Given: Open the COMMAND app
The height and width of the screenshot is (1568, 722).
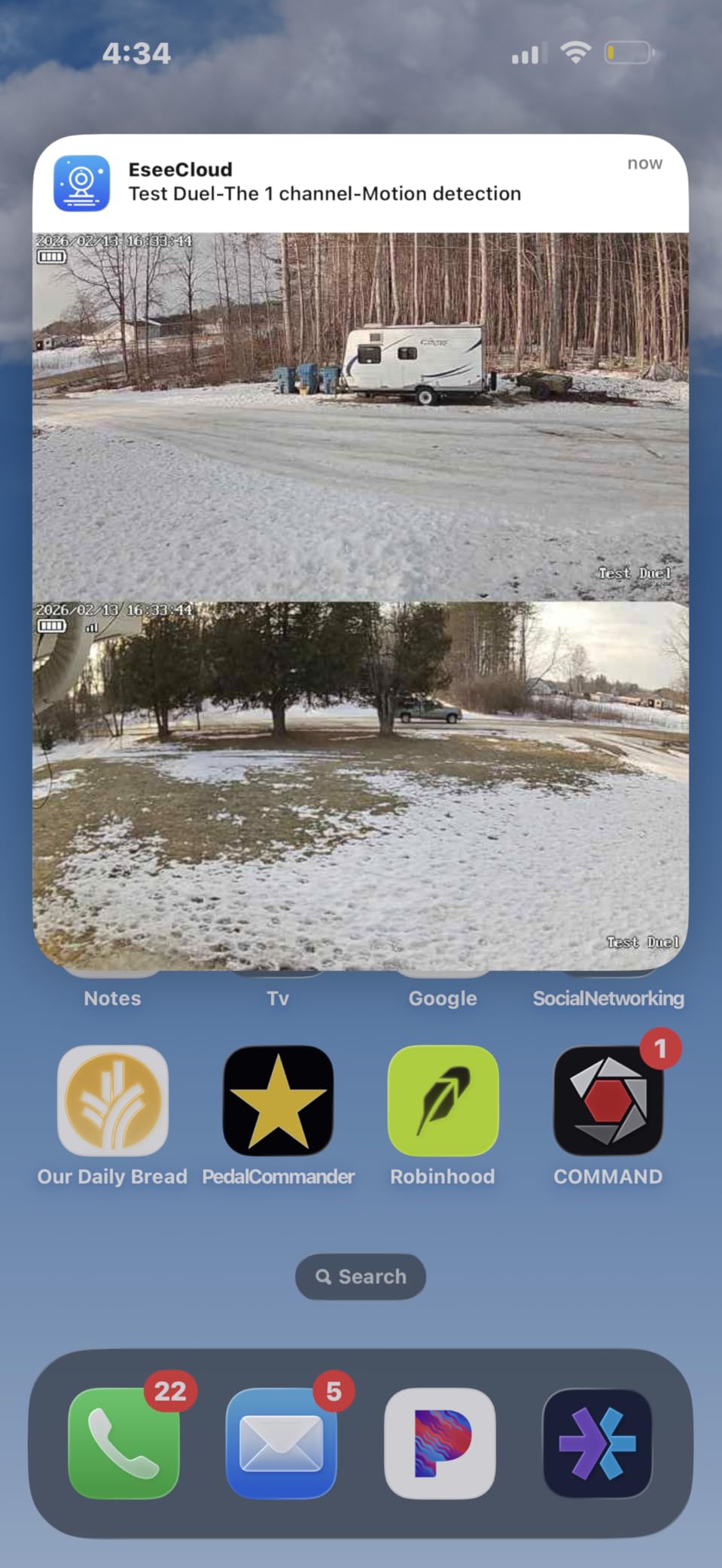Looking at the screenshot, I should 608,1100.
